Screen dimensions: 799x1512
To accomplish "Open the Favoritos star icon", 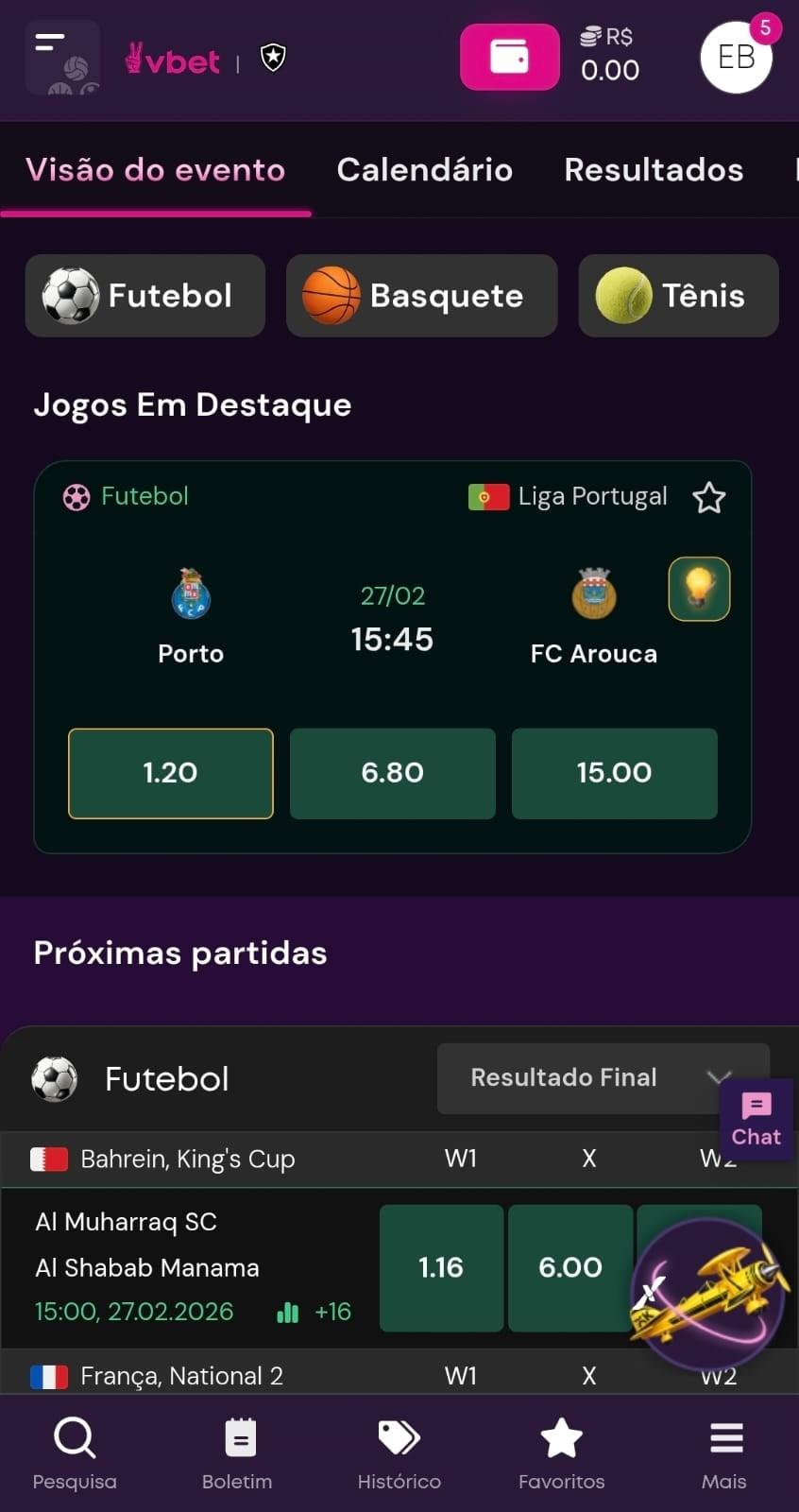I will [x=561, y=1438].
